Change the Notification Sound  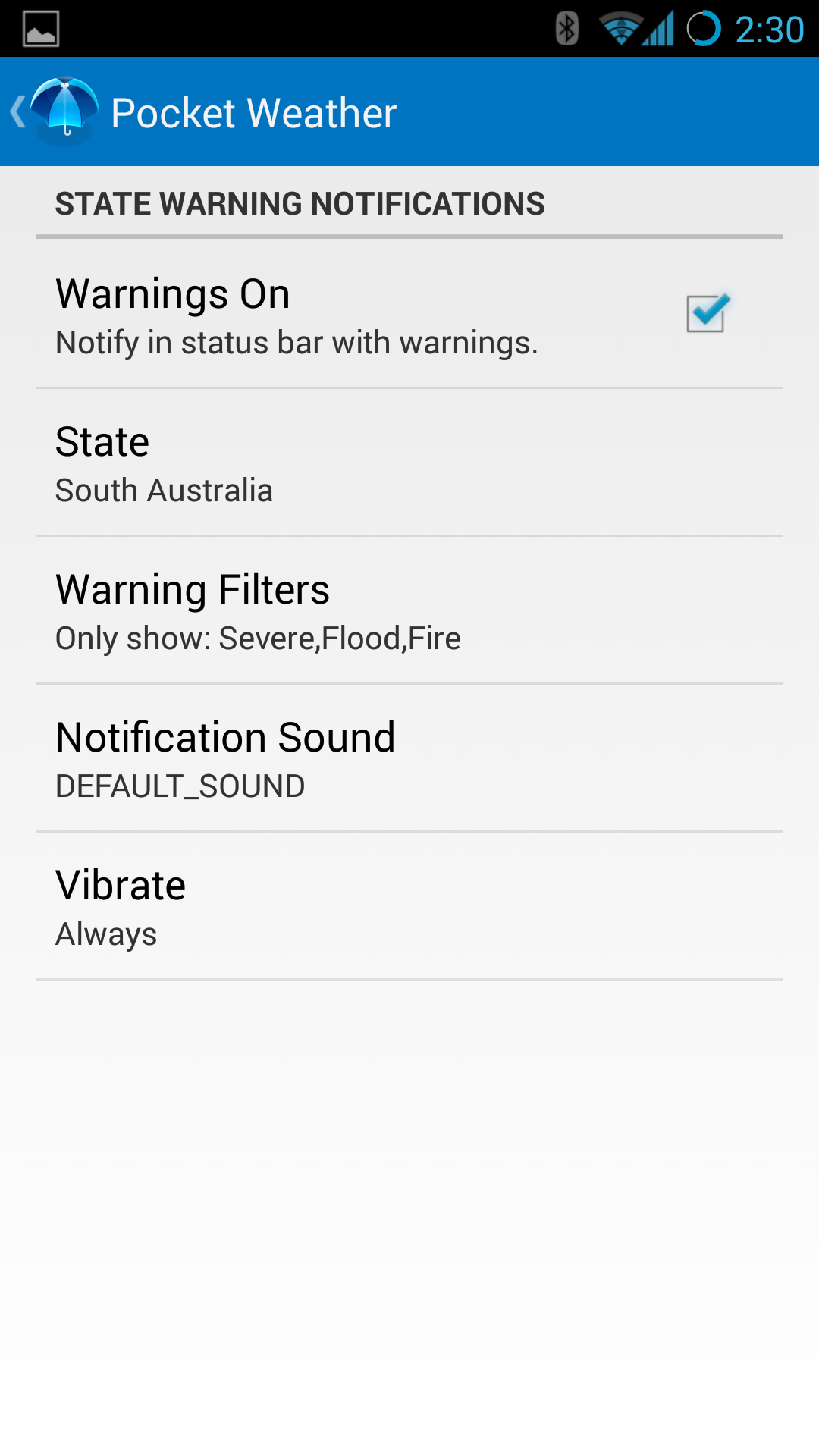[x=409, y=758]
